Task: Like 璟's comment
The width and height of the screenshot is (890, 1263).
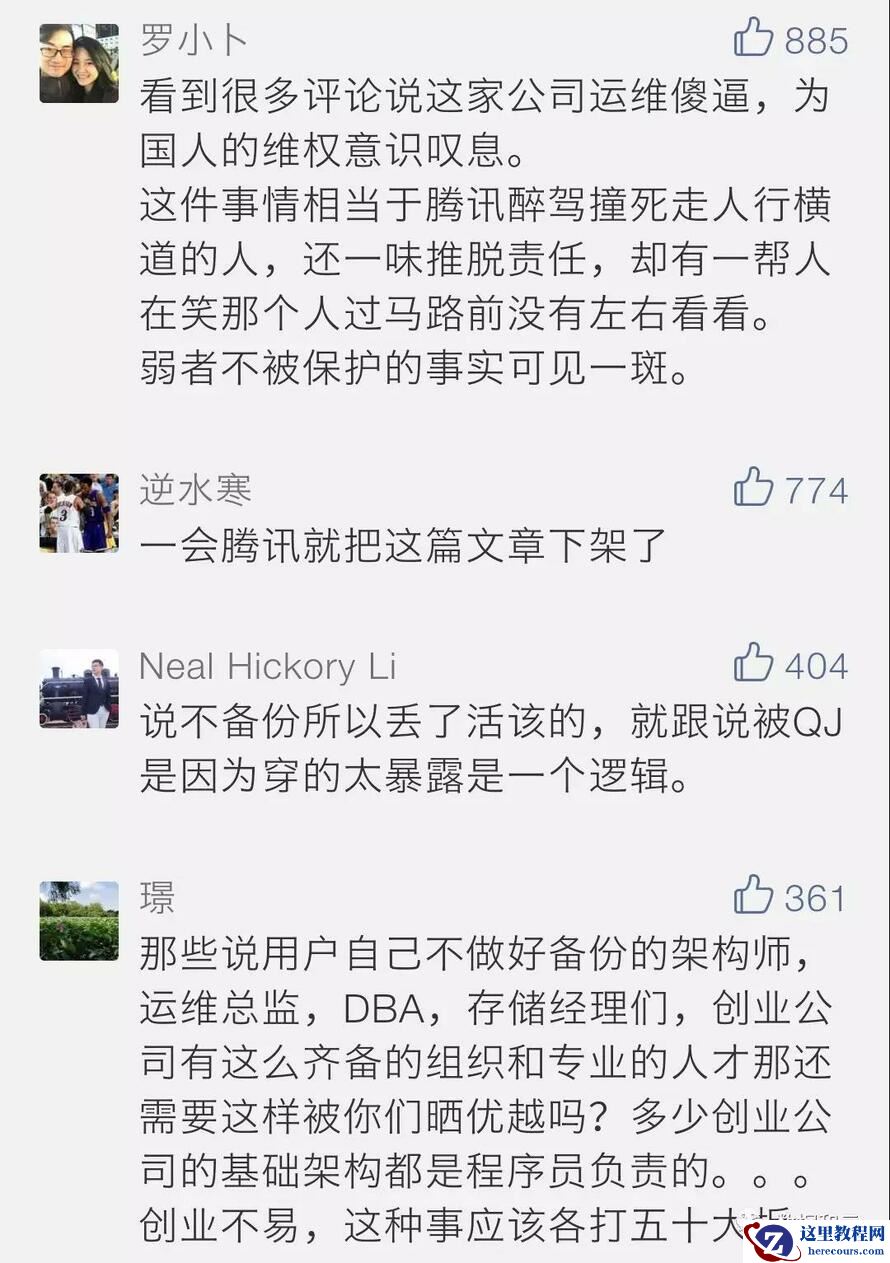Action: coord(754,896)
